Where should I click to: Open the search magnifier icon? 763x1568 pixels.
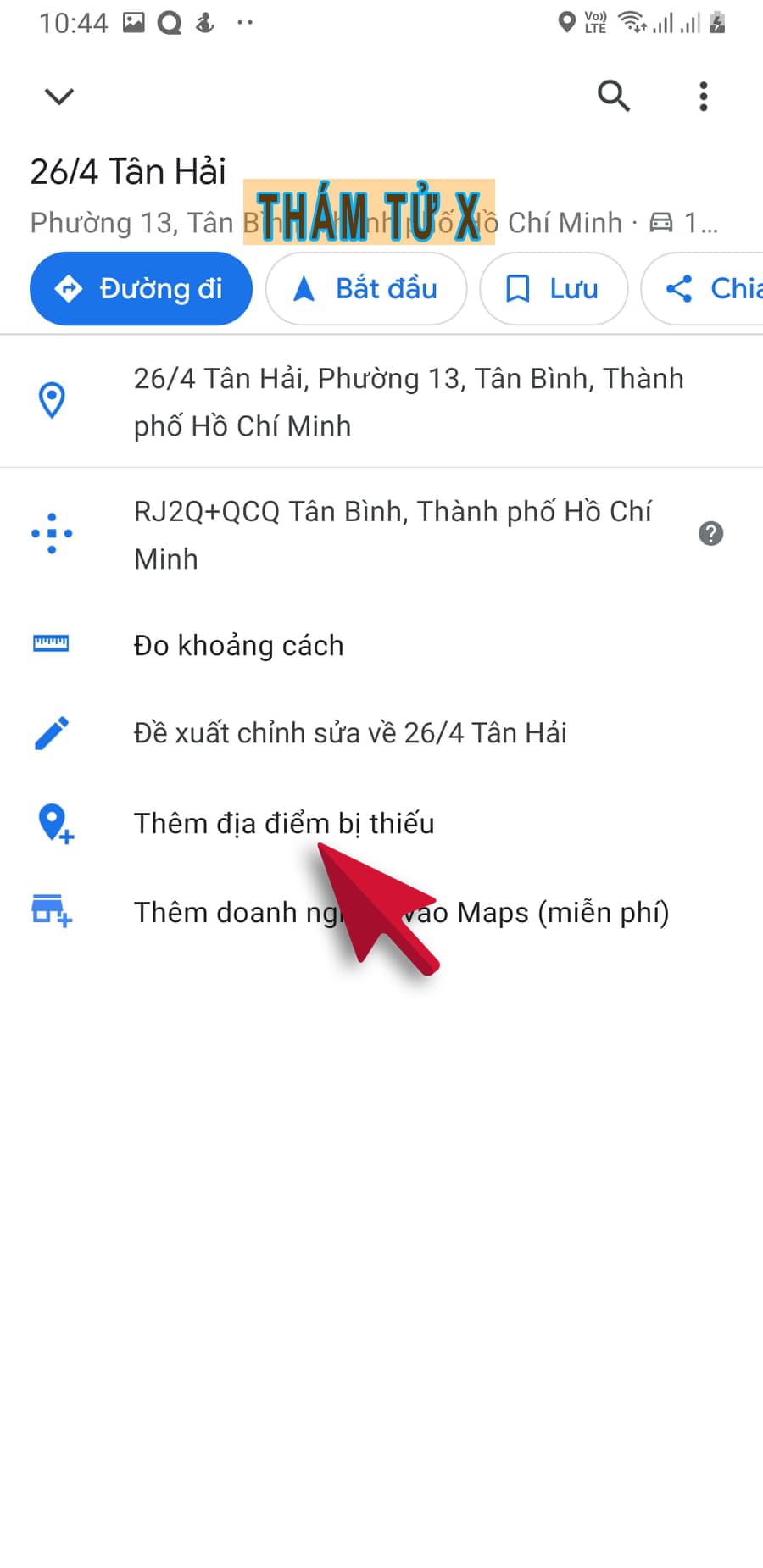coord(613,97)
